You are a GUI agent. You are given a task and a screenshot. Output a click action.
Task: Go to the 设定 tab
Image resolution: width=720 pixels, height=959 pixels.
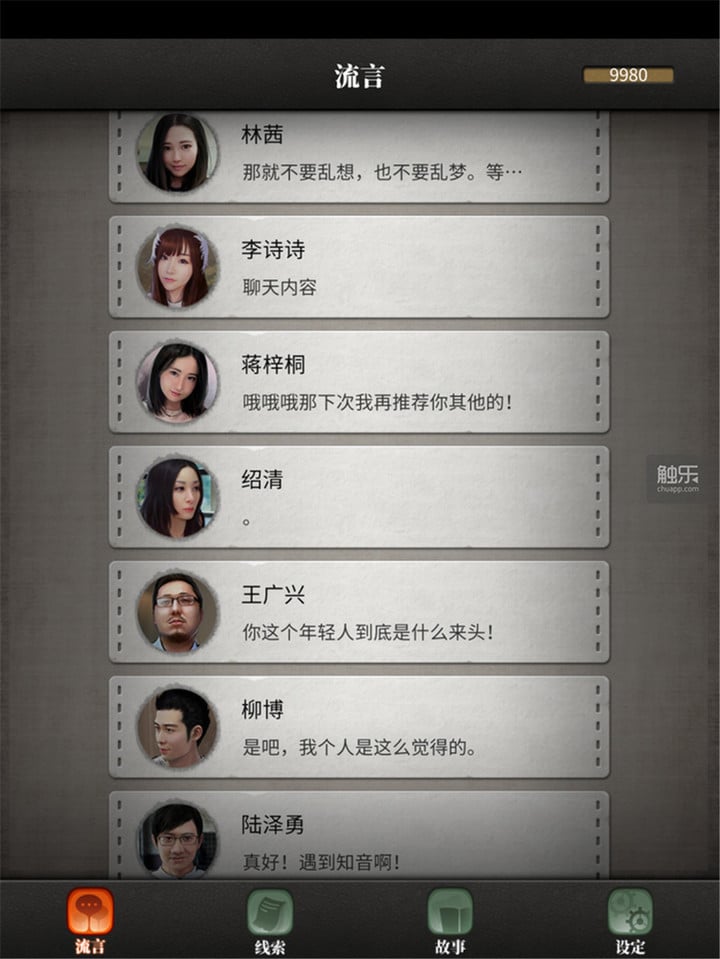pyautogui.click(x=630, y=920)
